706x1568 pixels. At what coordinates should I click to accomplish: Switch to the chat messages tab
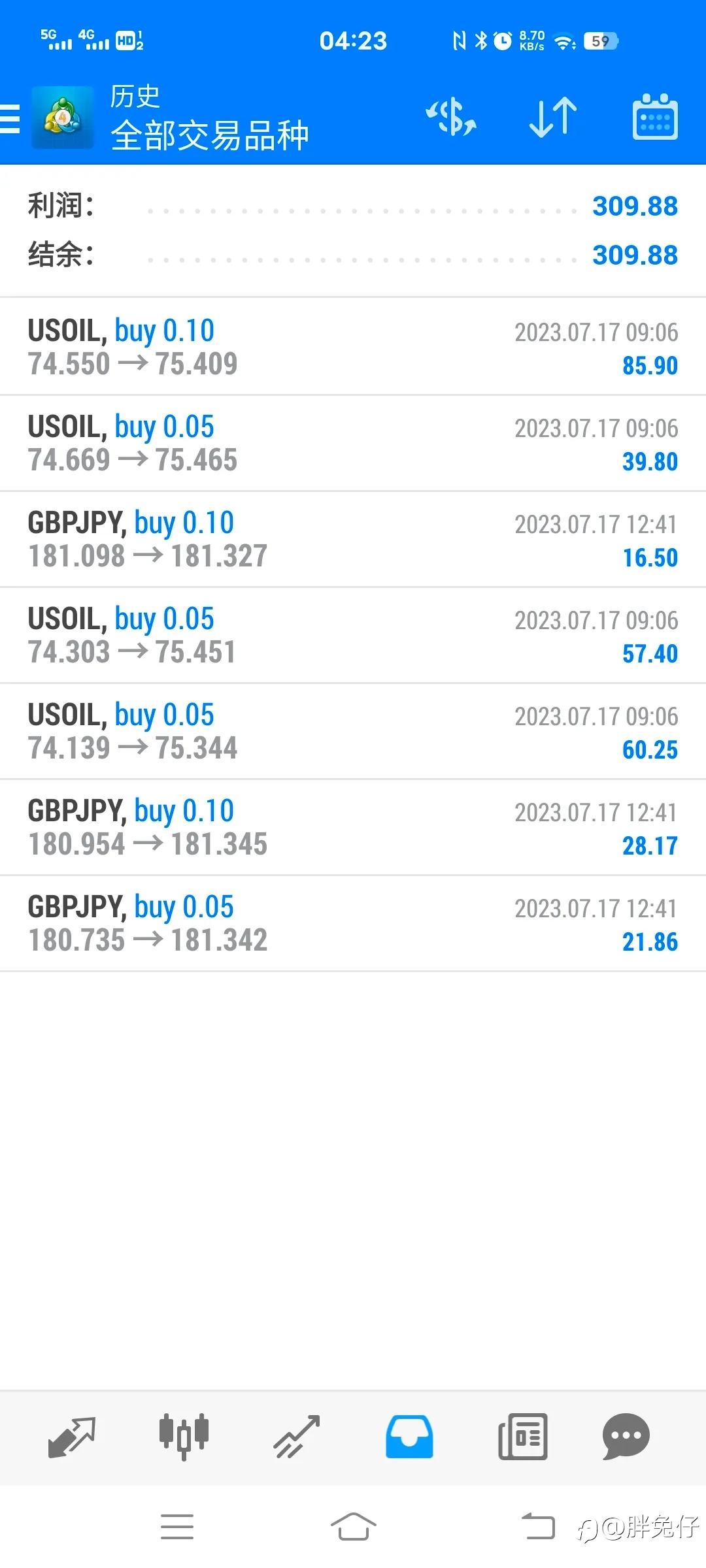(626, 1437)
